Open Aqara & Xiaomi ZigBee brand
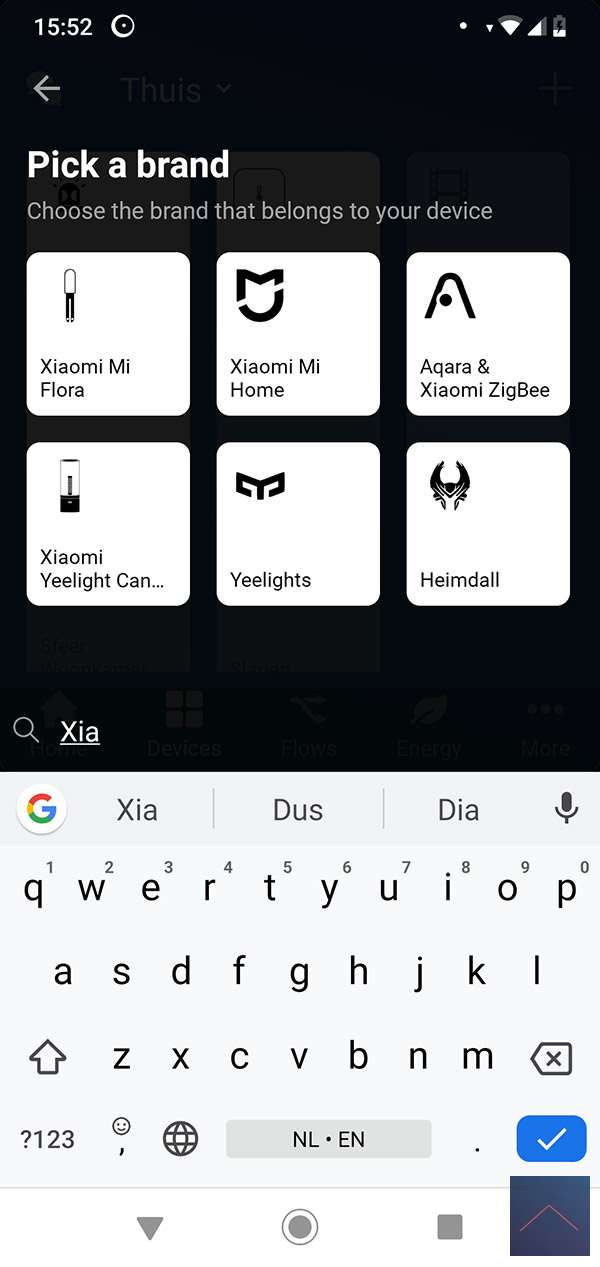Screen dimensions: 600x1267 (488, 333)
